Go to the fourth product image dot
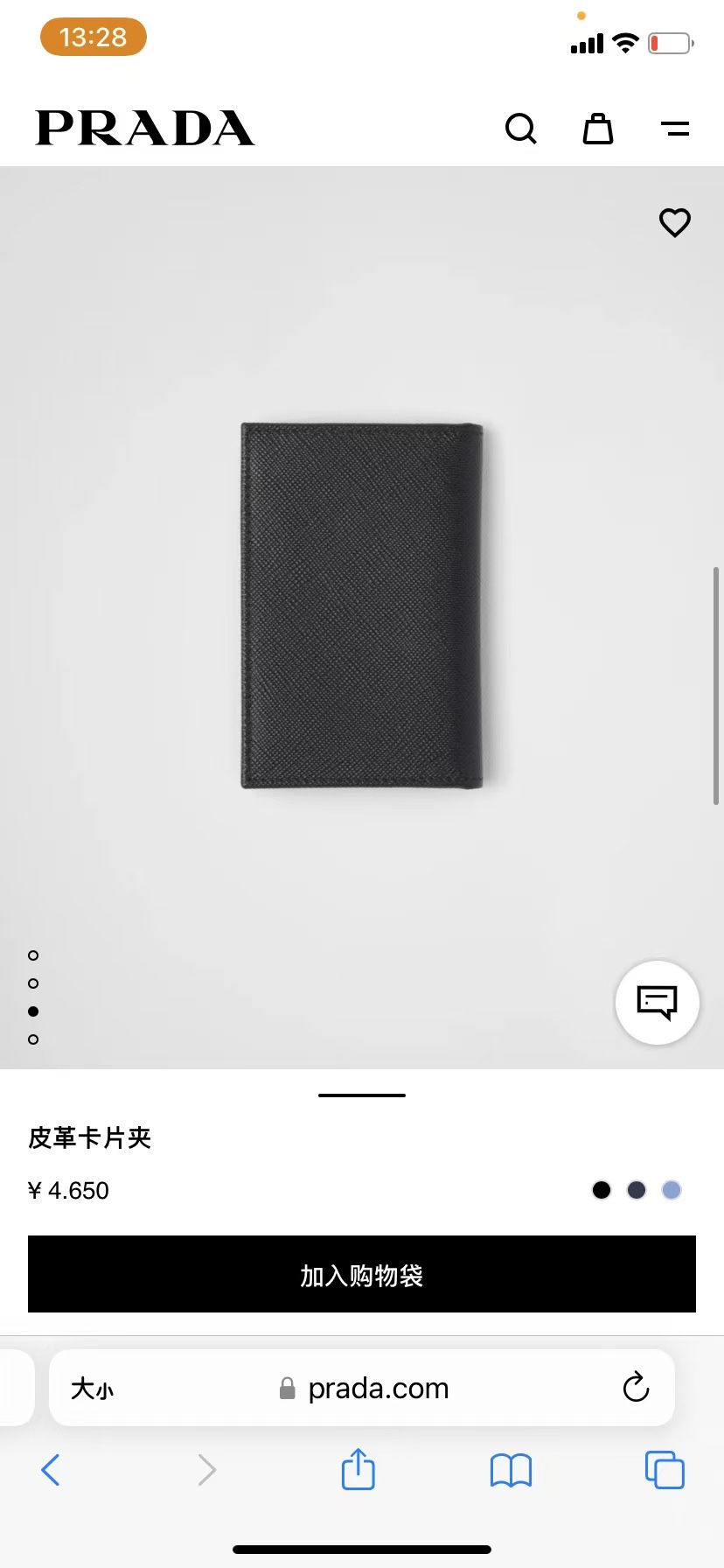 point(33,1039)
